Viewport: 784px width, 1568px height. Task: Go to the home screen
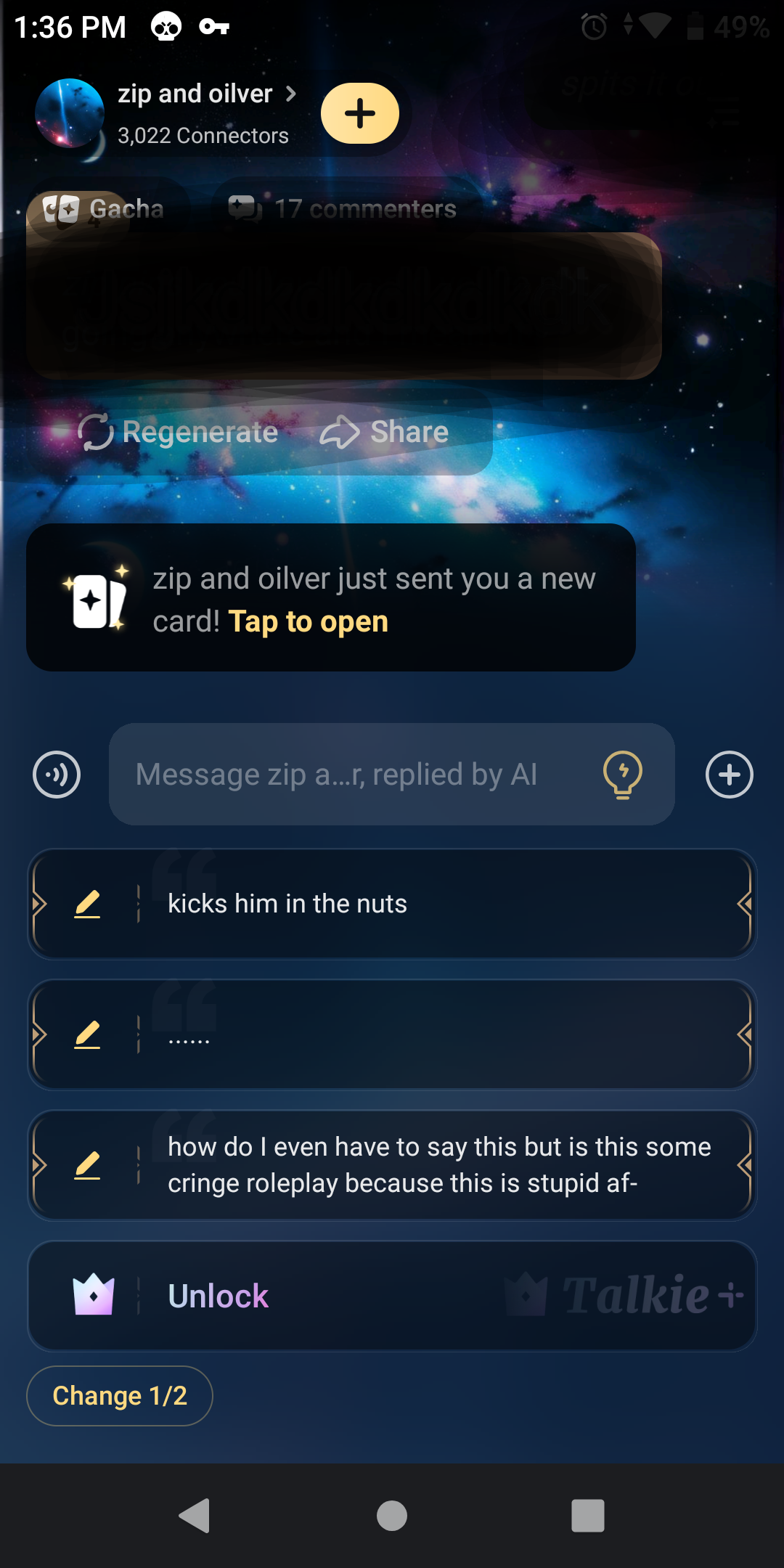point(392,1516)
